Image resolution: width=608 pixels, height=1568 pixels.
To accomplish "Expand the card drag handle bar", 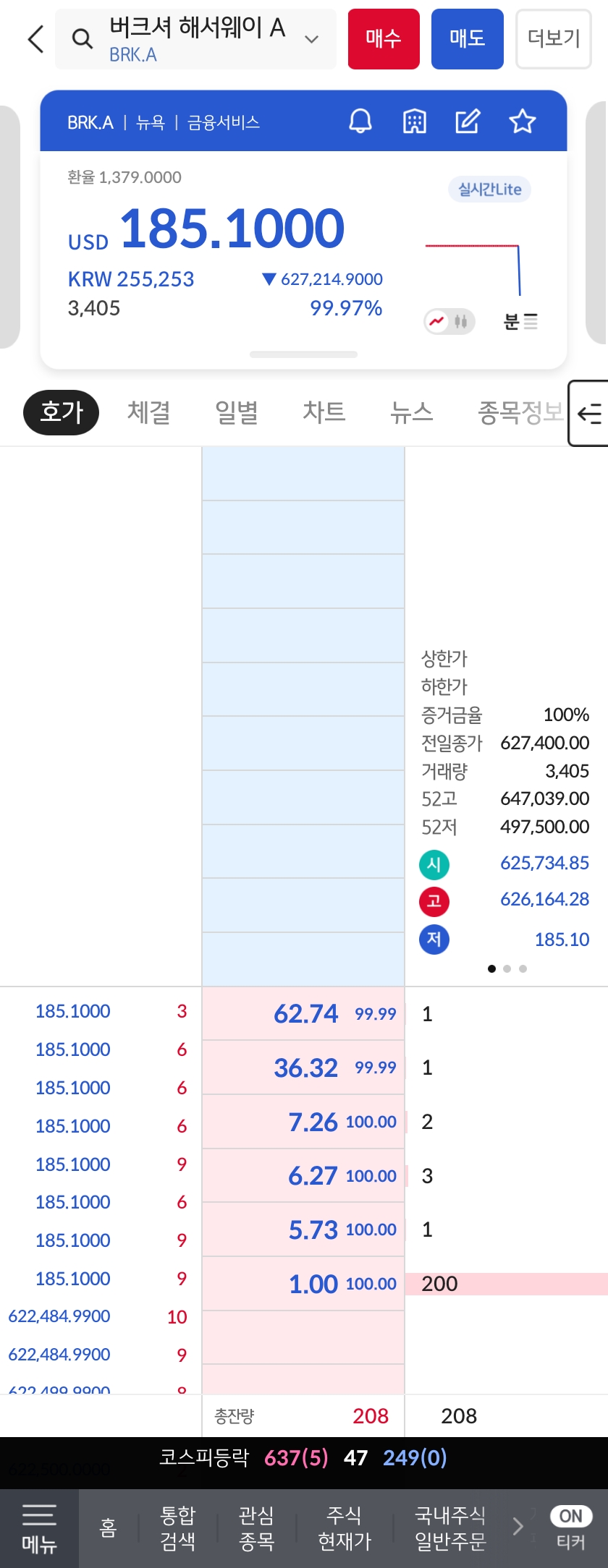I will tap(303, 354).
